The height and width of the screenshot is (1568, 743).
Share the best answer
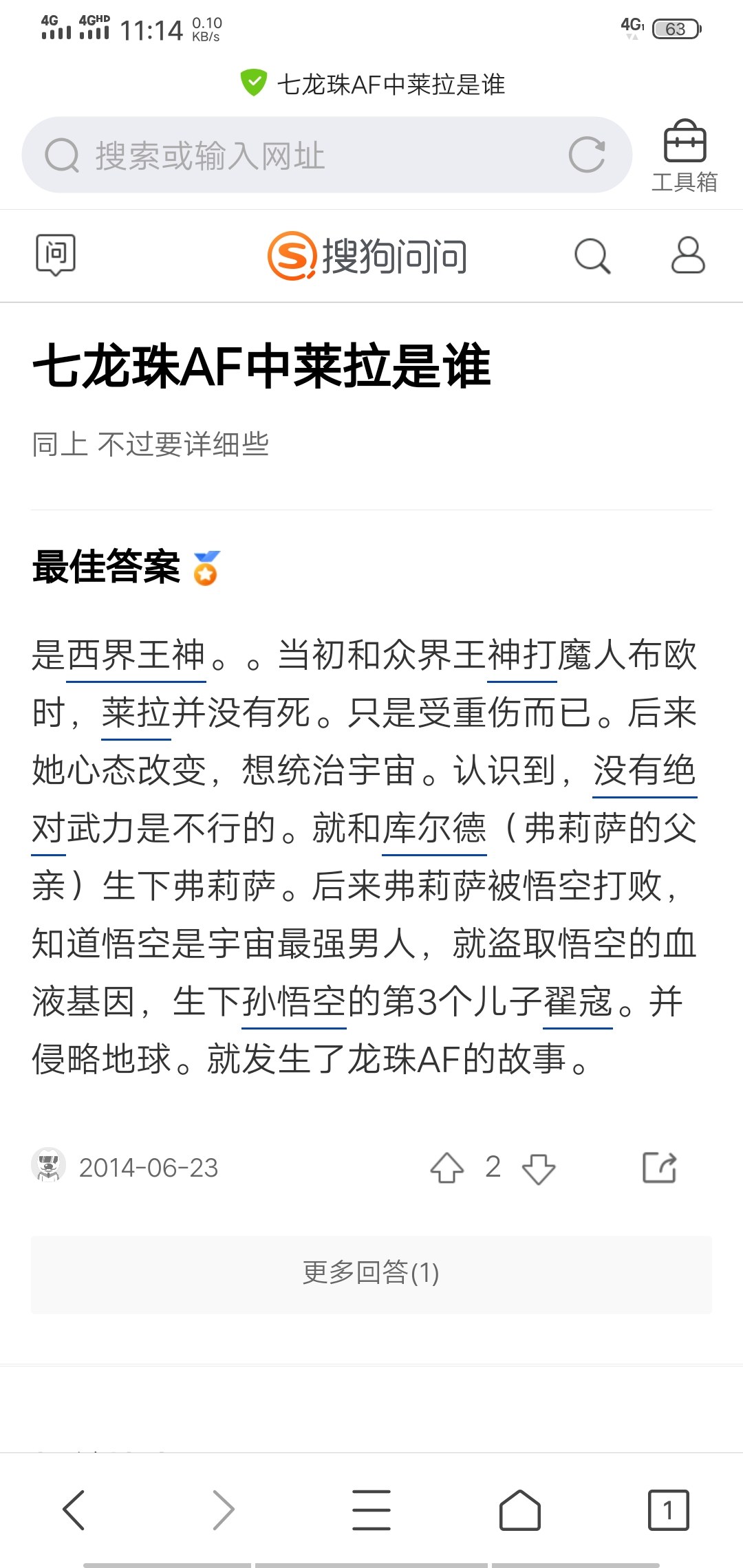pyautogui.click(x=660, y=1168)
